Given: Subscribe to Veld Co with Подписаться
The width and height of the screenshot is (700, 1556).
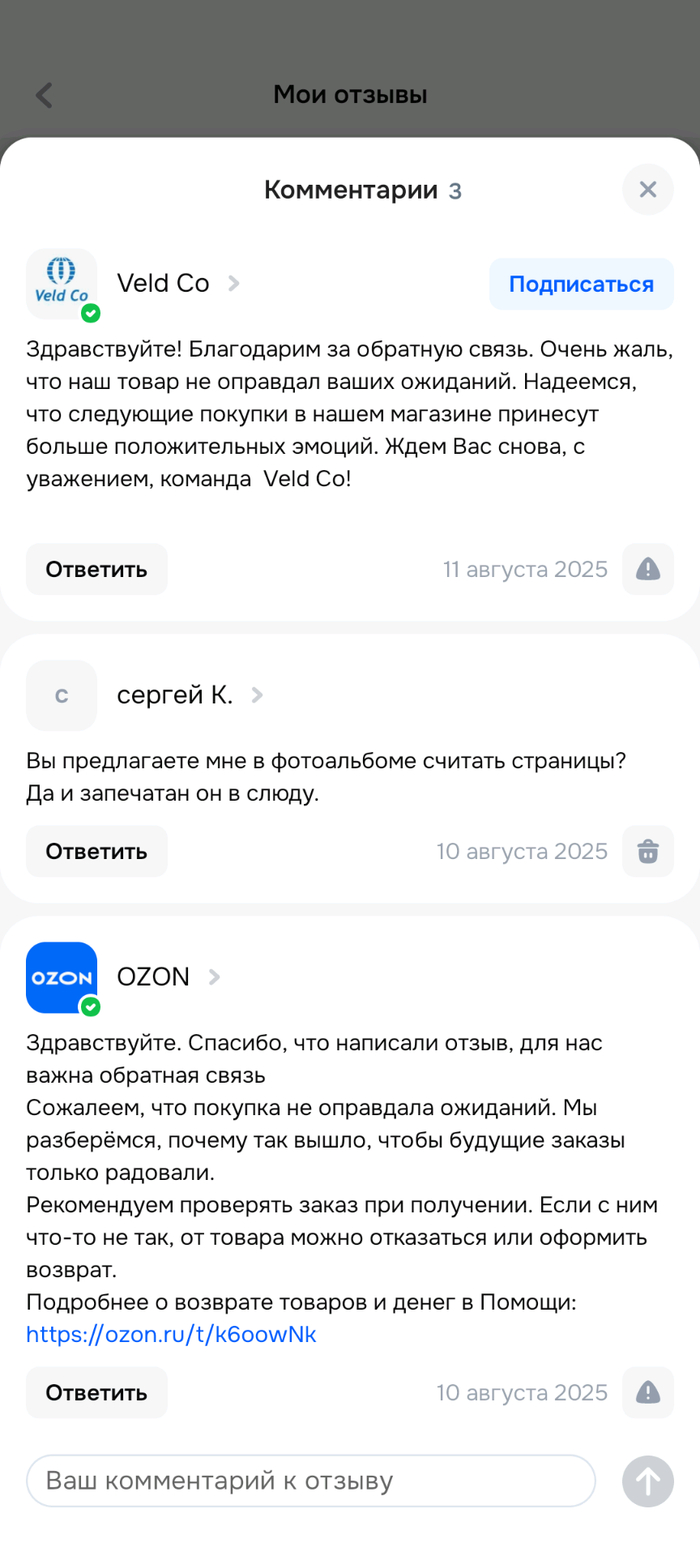Looking at the screenshot, I should click(581, 284).
